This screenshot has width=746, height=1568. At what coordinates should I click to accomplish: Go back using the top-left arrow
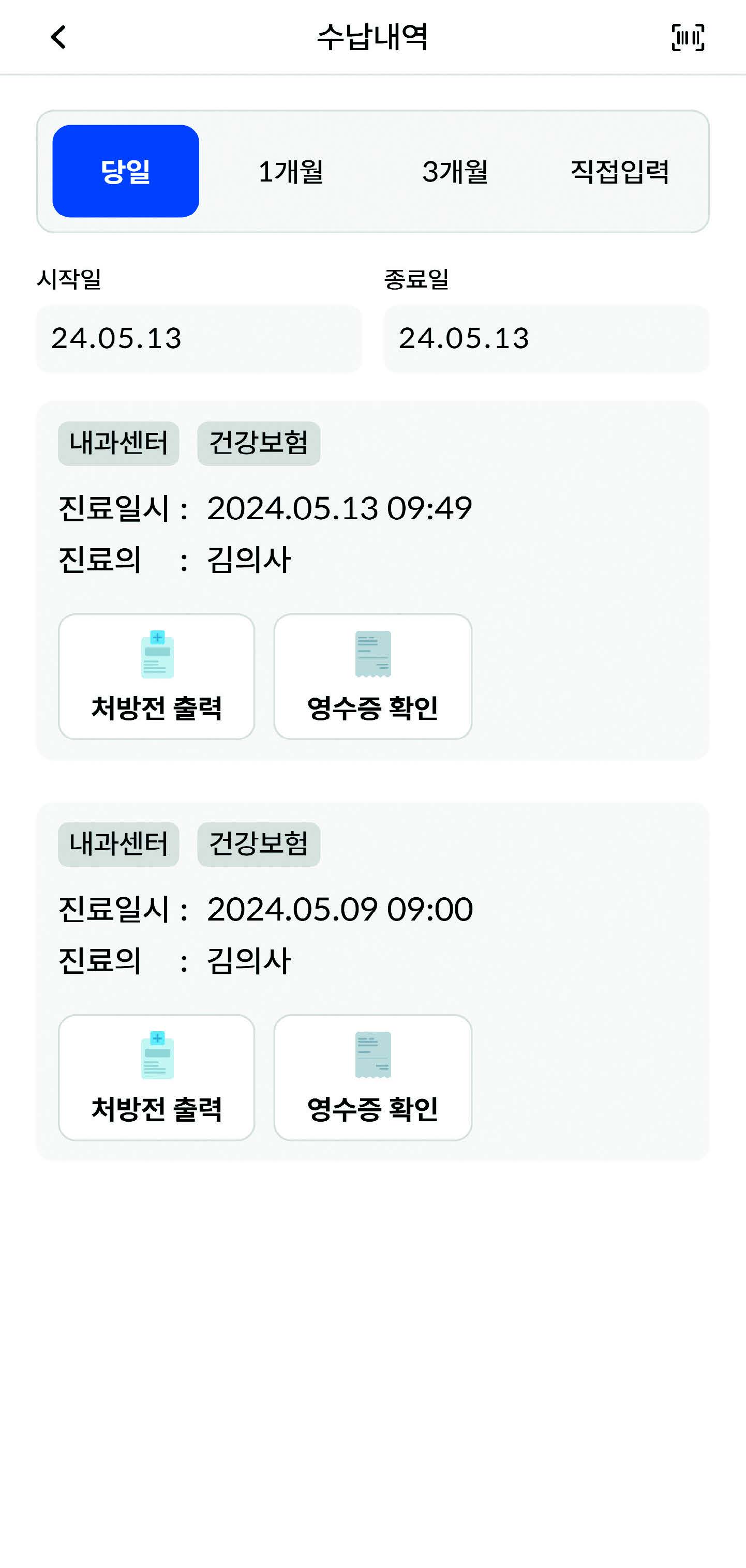coord(58,37)
